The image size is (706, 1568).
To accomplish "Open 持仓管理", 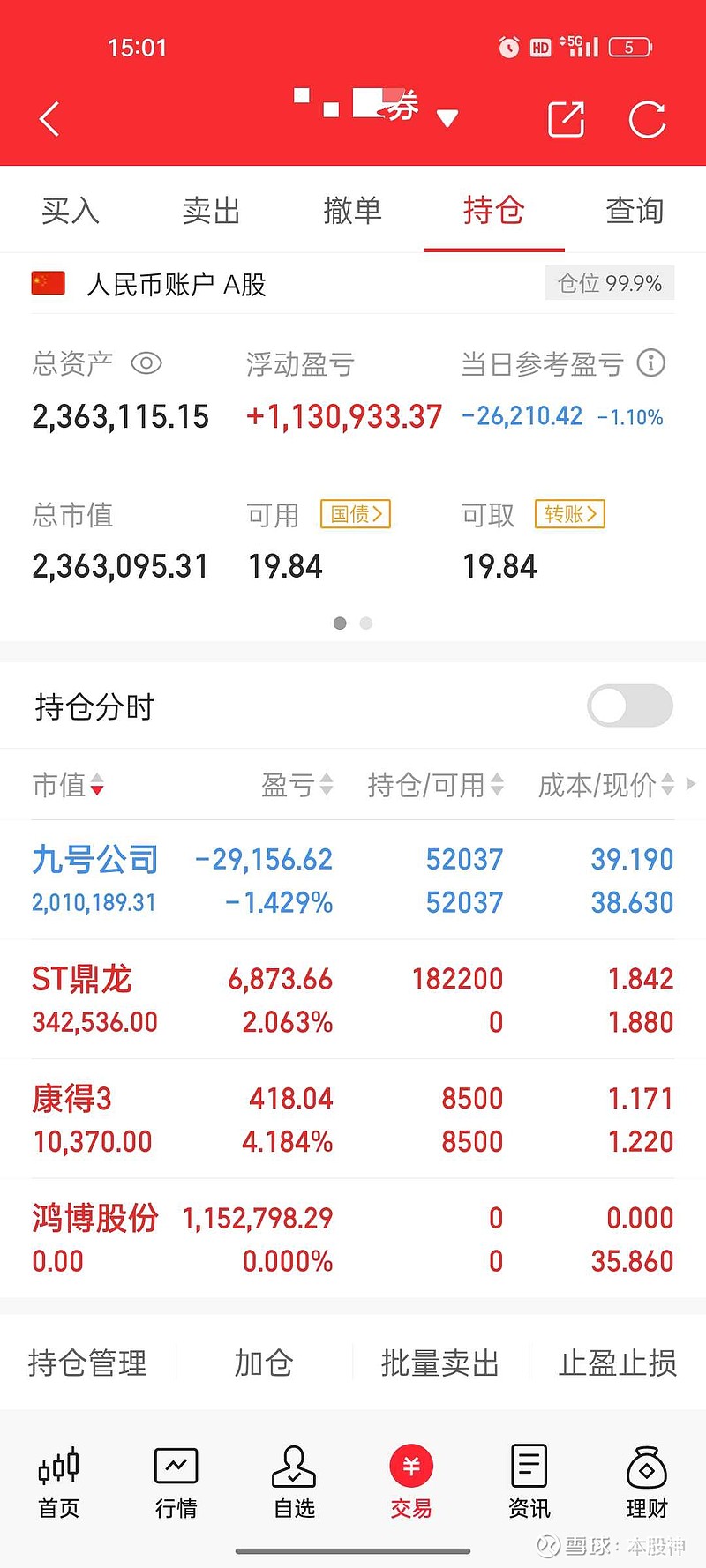I will pyautogui.click(x=87, y=1363).
